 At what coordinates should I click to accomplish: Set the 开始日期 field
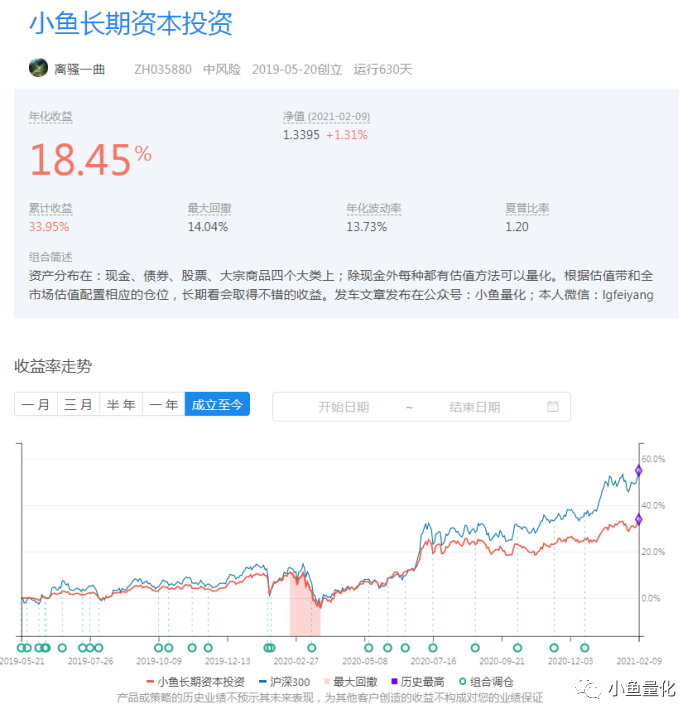click(343, 407)
